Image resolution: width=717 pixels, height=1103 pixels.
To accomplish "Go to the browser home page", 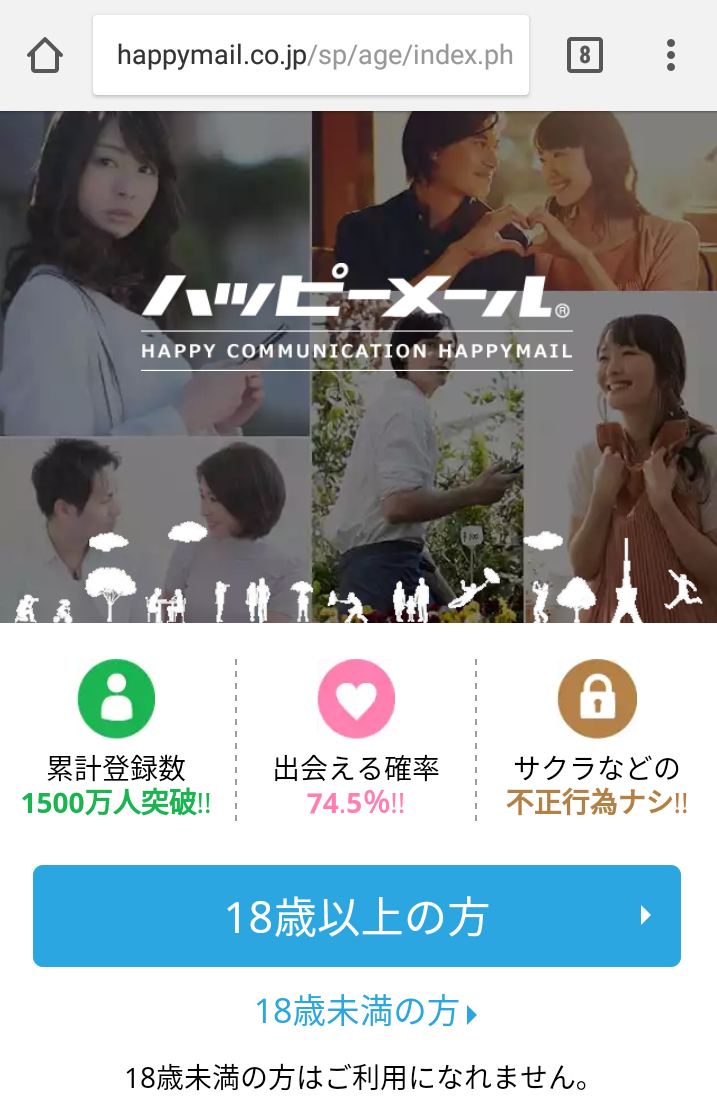I will 45,55.
